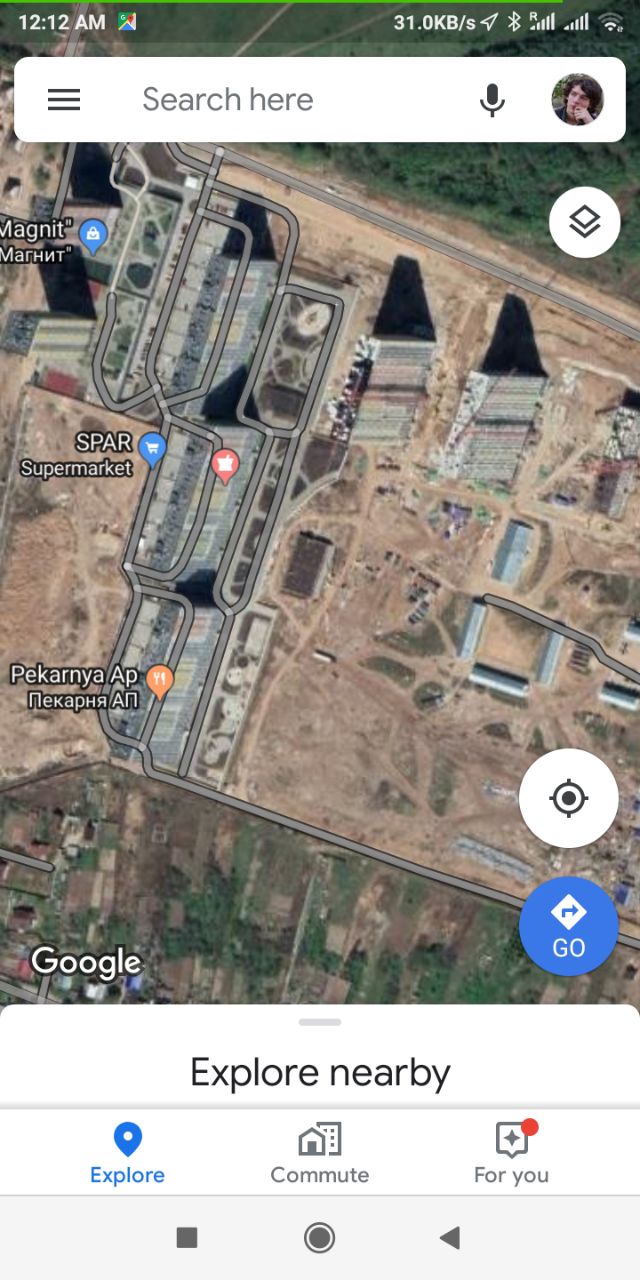Center map on my location
This screenshot has width=640, height=1280.
[x=569, y=798]
